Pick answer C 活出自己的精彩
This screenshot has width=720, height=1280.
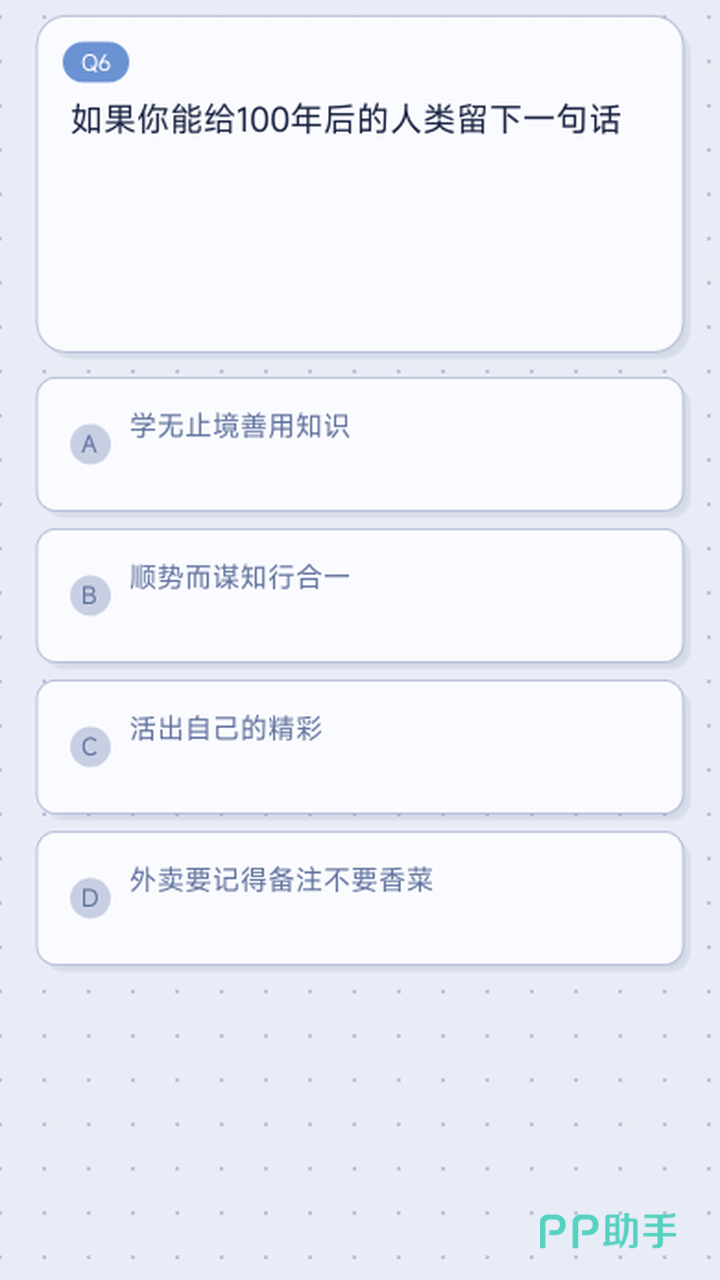(360, 746)
